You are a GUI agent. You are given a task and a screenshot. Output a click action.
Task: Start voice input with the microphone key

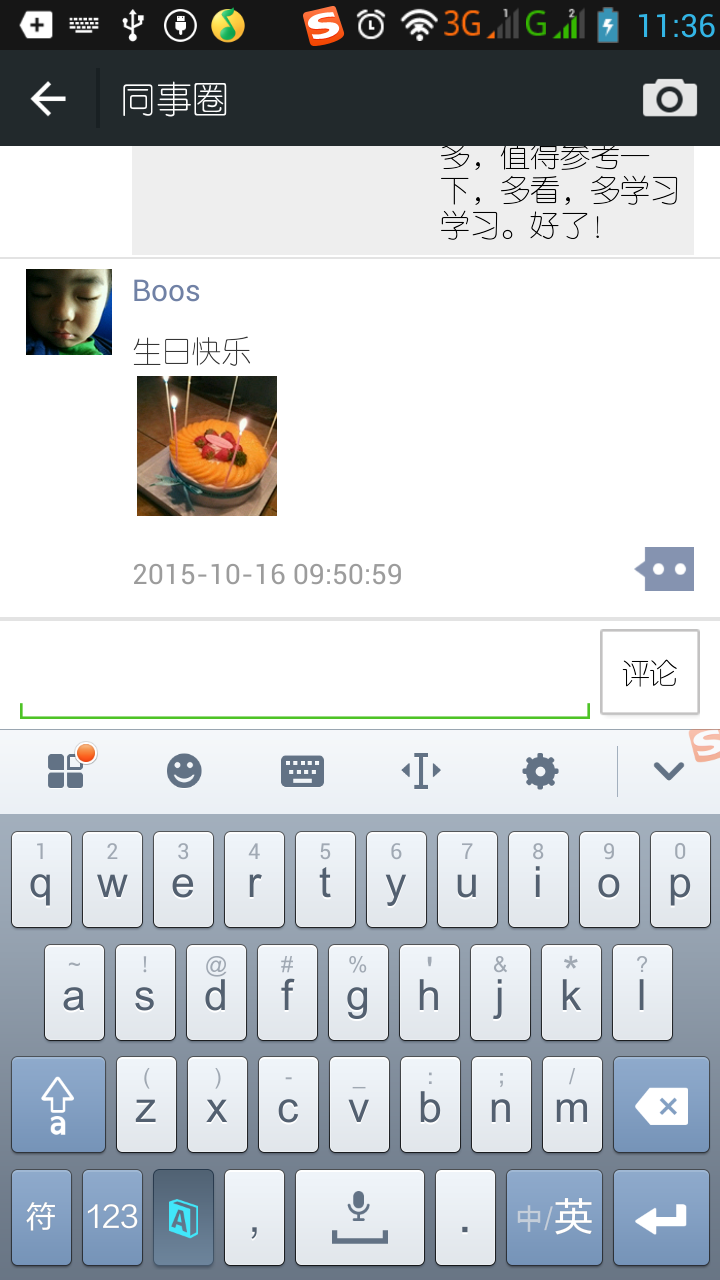pyautogui.click(x=360, y=1217)
